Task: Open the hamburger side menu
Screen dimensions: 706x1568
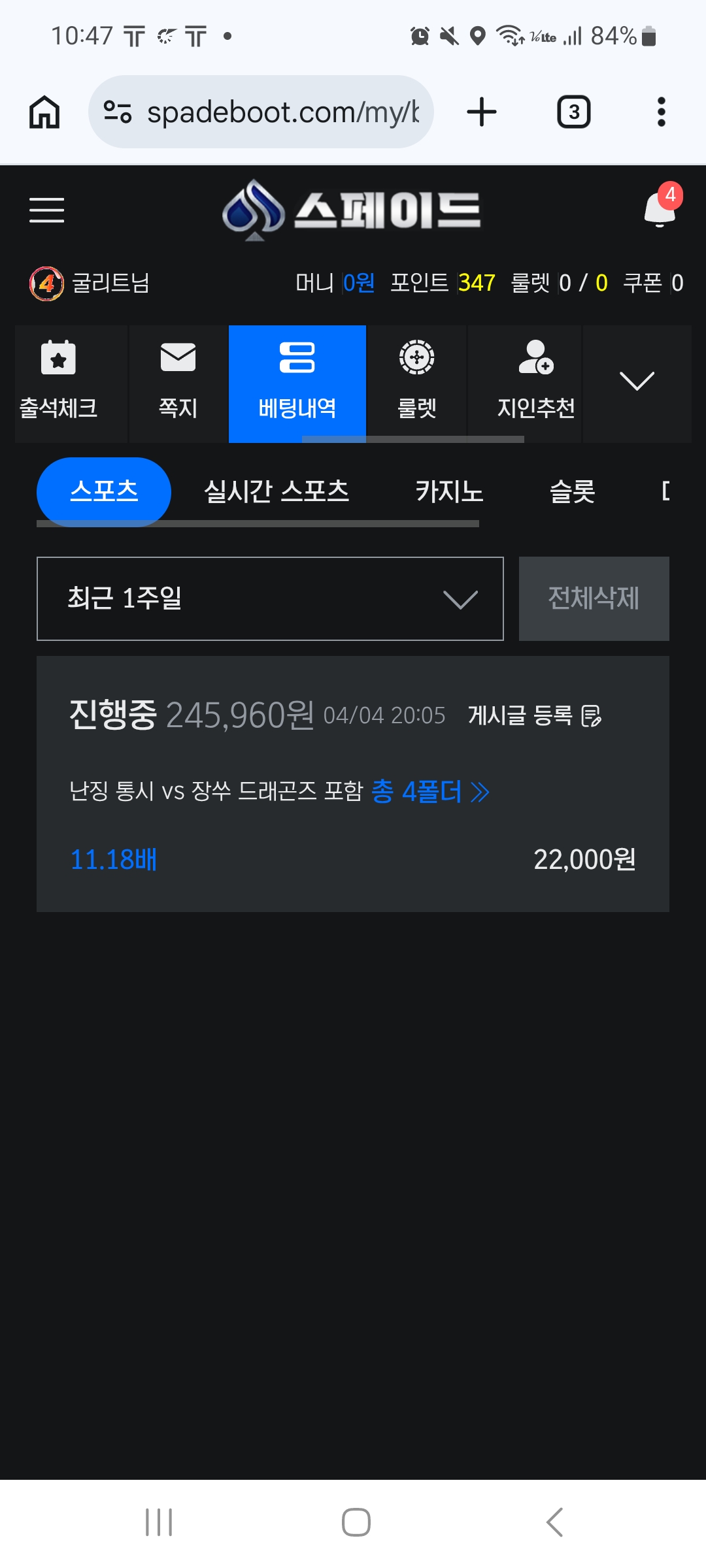Action: point(46,210)
